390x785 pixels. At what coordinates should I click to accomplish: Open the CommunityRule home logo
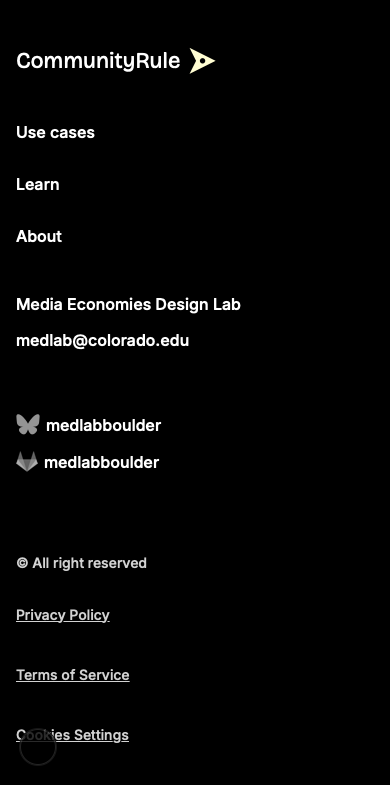click(116, 61)
